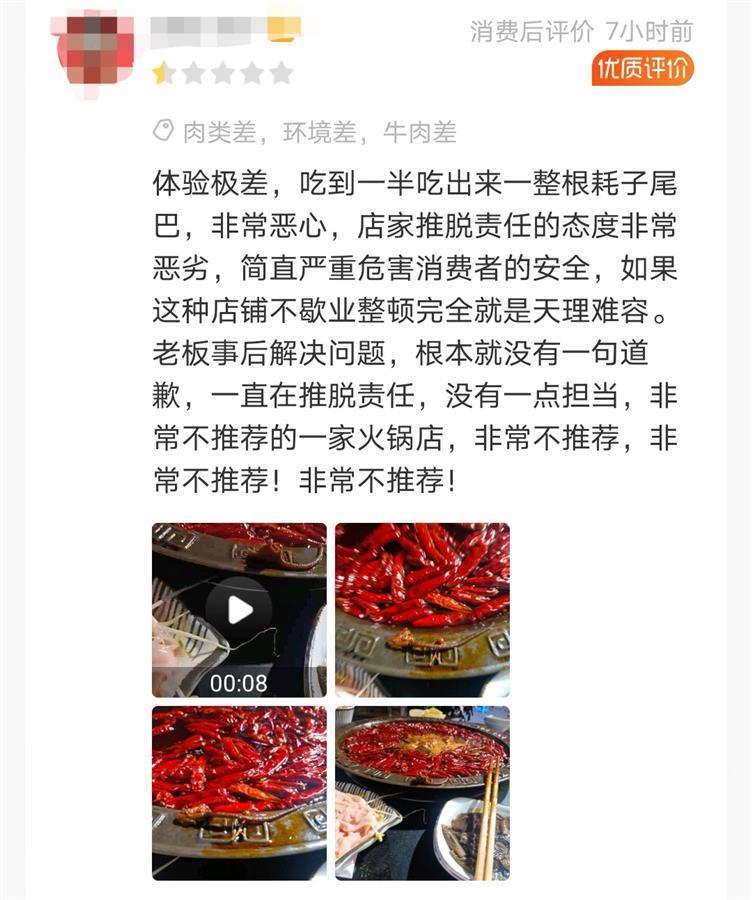Play the 00:08 review video
This screenshot has height=900, width=752.
[x=239, y=609]
